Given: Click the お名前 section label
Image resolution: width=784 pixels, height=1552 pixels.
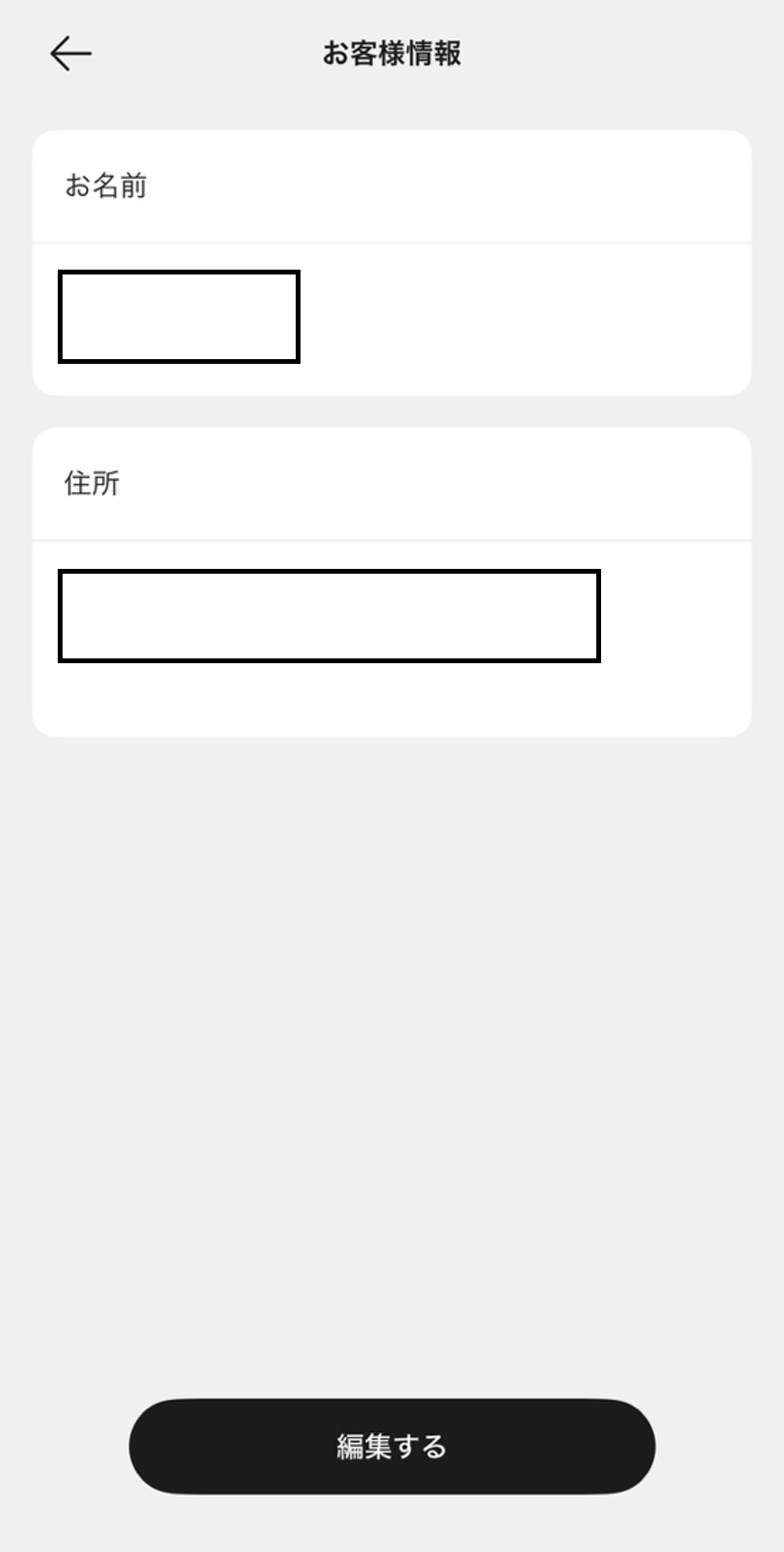Looking at the screenshot, I should (x=107, y=183).
